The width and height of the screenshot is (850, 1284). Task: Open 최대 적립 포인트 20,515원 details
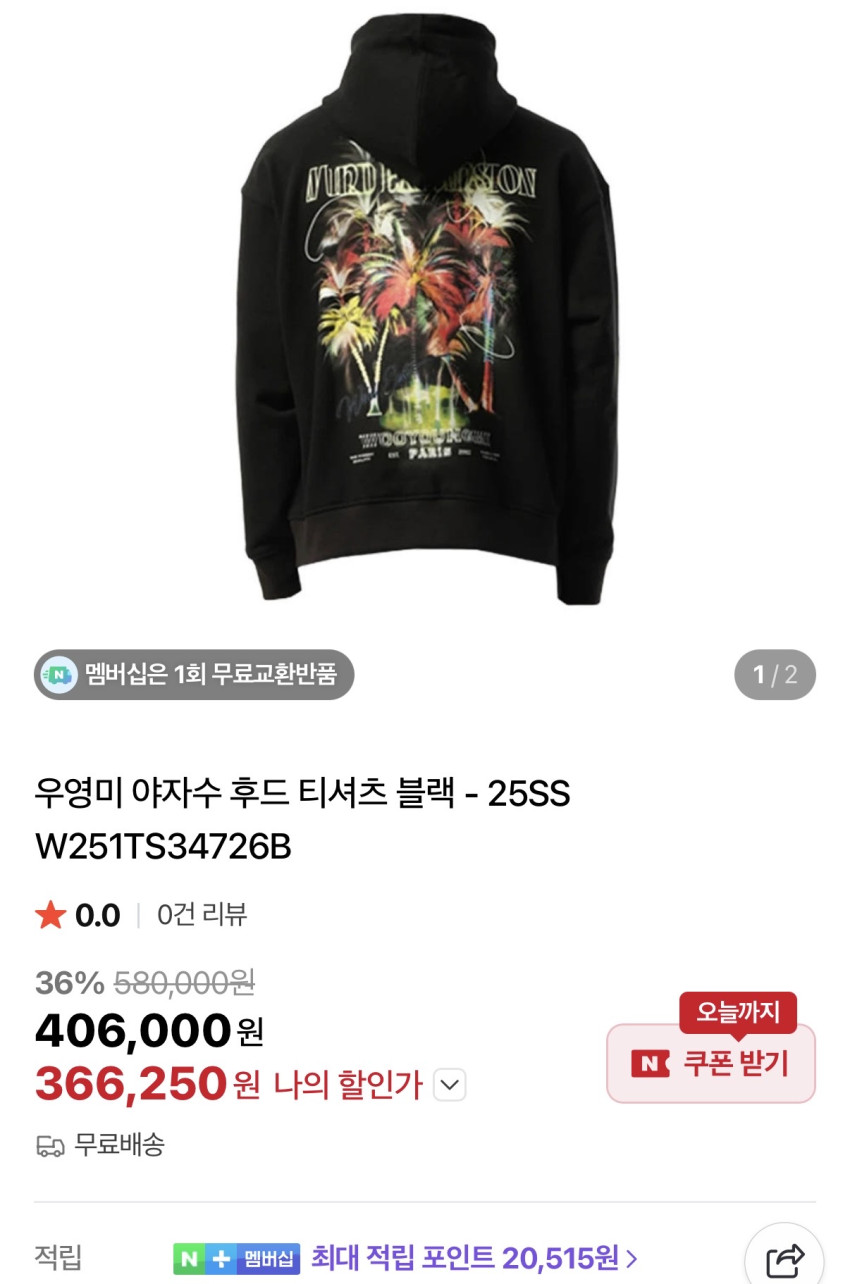coord(474,1257)
